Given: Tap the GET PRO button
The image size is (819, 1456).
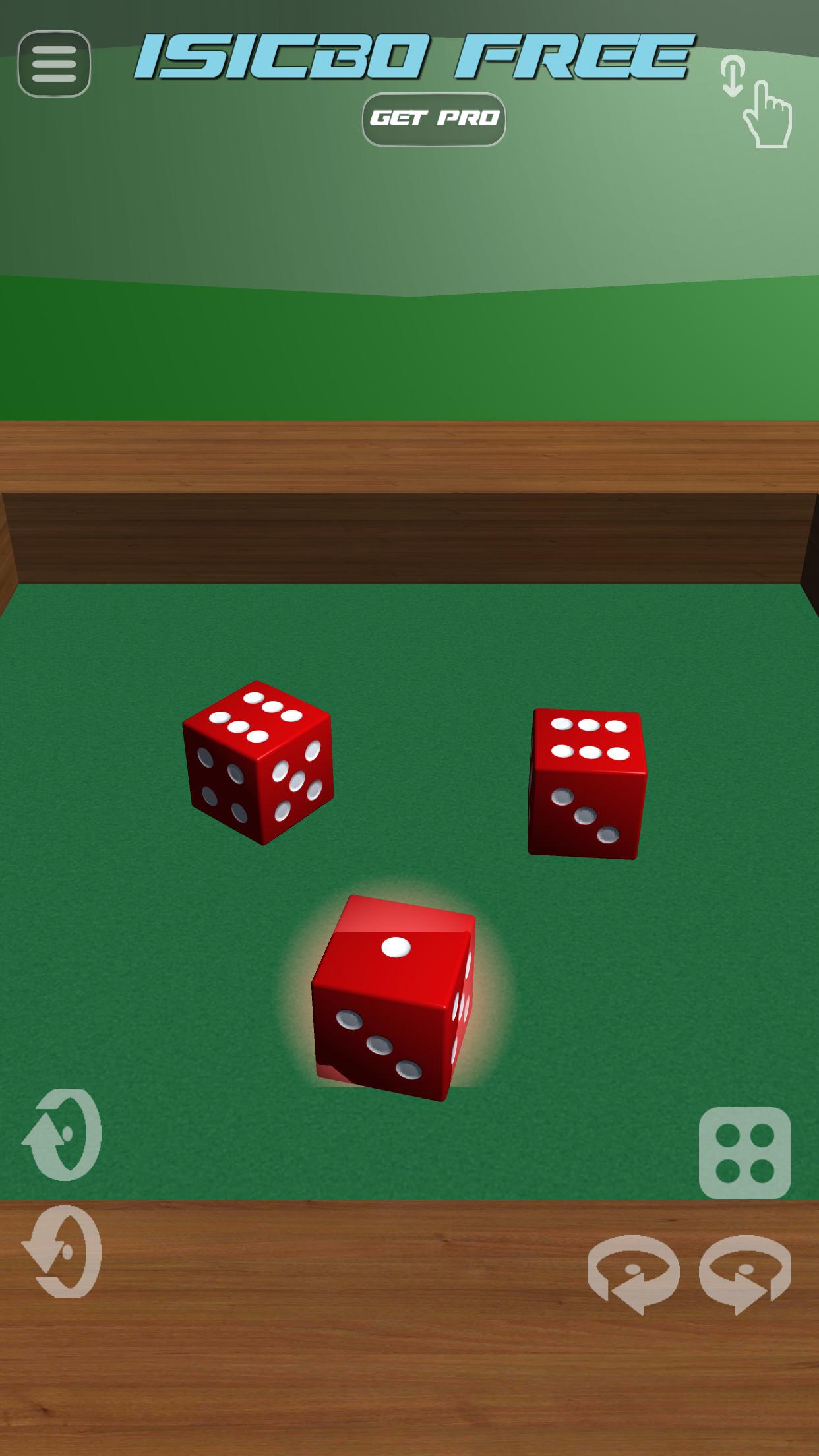Looking at the screenshot, I should (x=434, y=119).
